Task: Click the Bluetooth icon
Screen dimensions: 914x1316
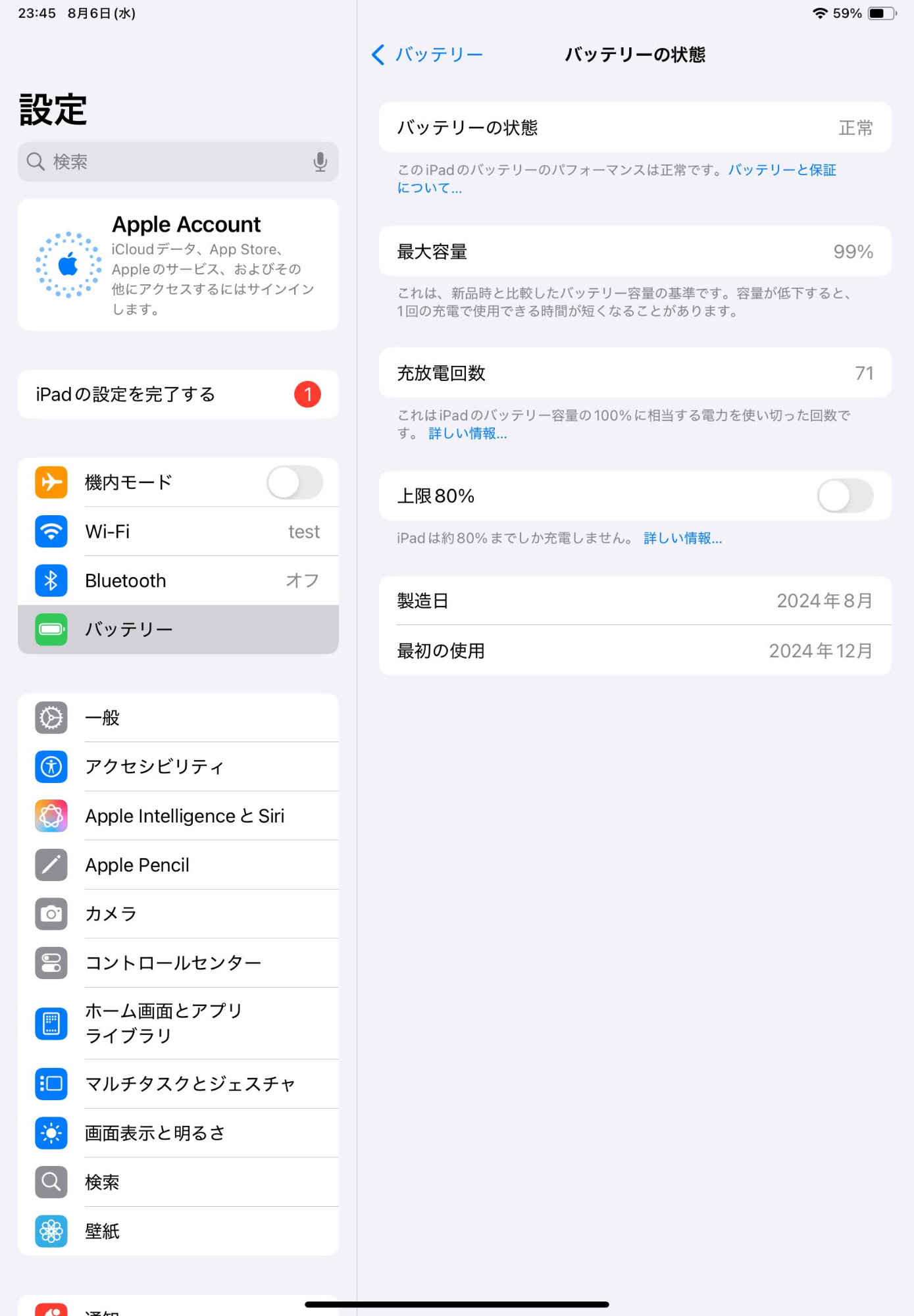Action: pos(51,580)
